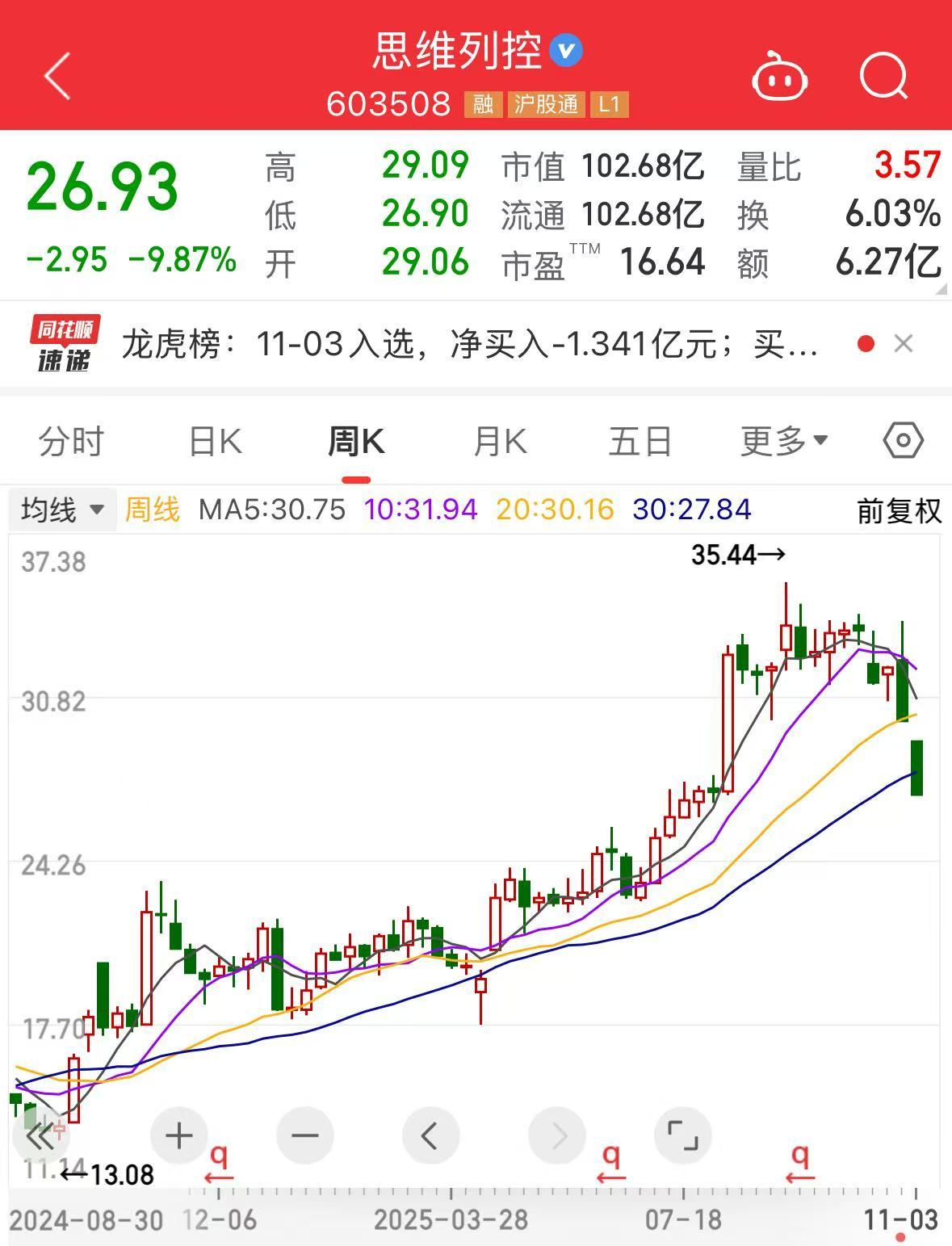
Task: Open stock search magnifier
Action: tap(883, 78)
